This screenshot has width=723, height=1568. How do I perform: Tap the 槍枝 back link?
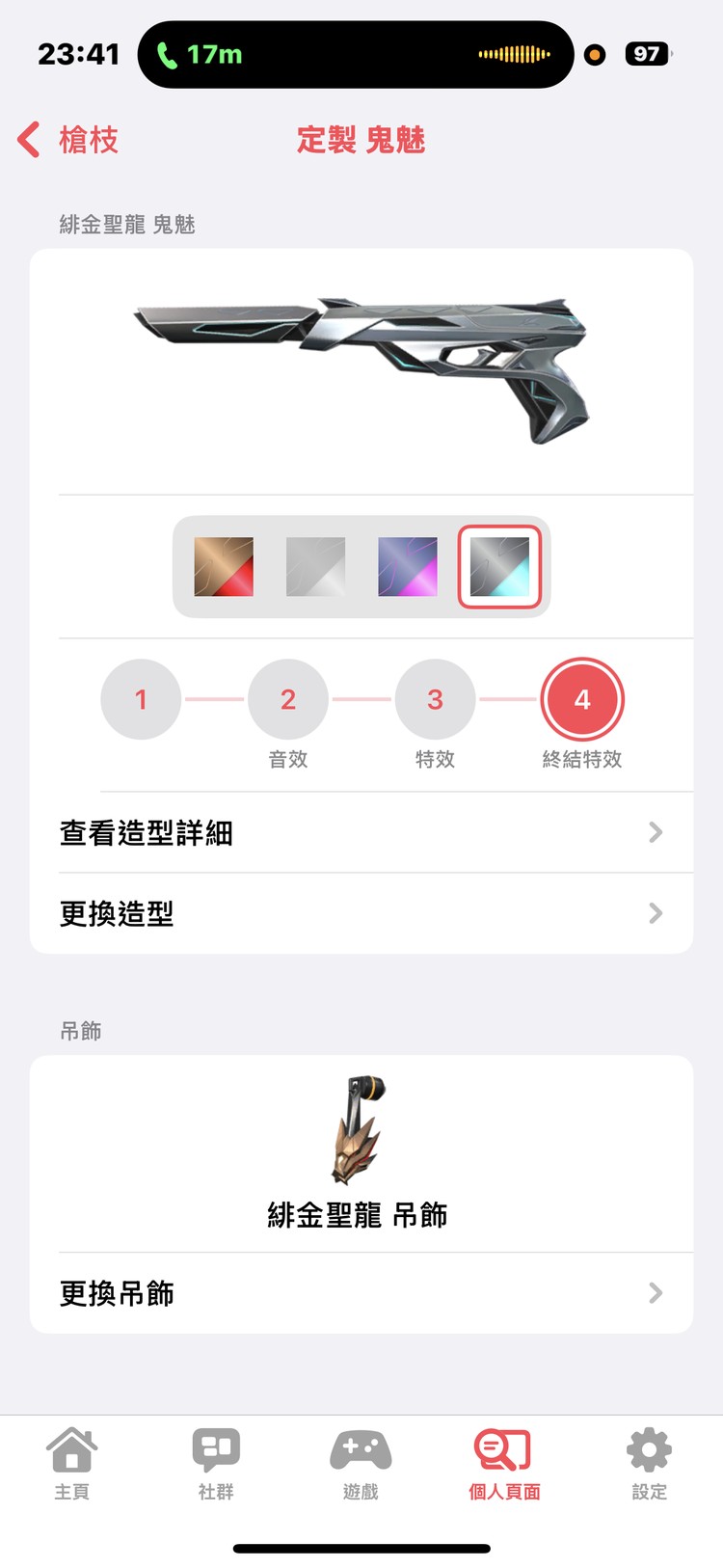point(87,140)
